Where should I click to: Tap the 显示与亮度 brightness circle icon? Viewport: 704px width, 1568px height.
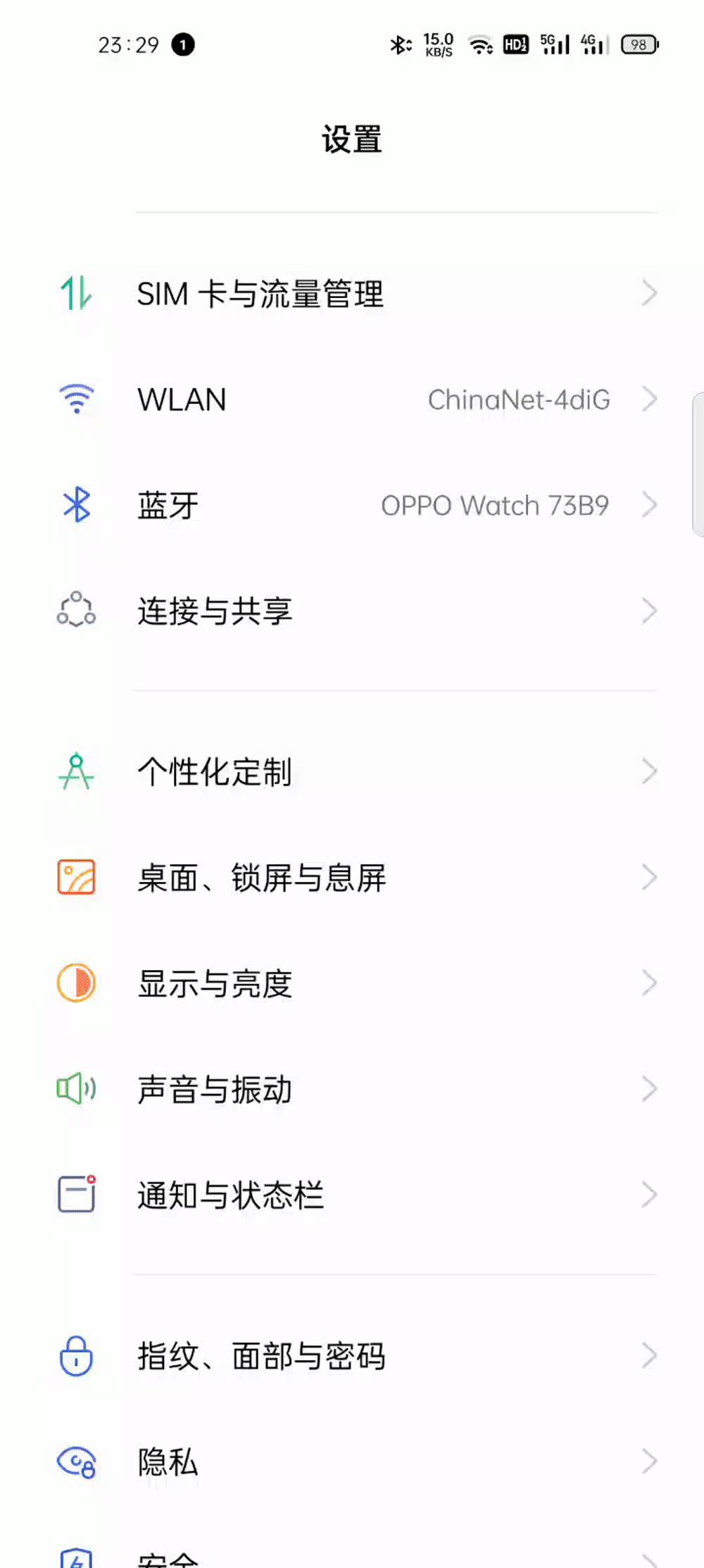point(75,983)
